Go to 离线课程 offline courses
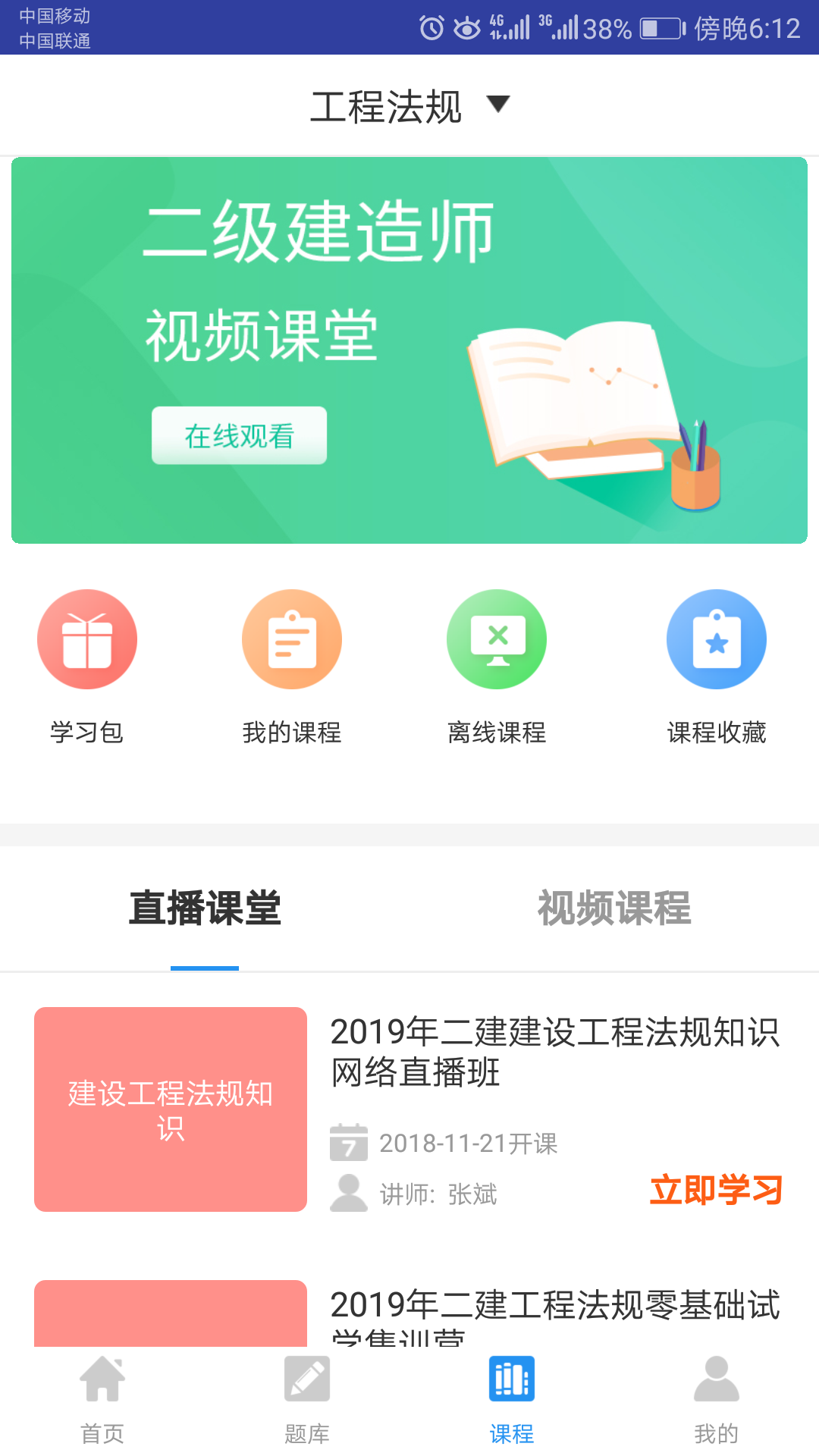 tap(497, 640)
